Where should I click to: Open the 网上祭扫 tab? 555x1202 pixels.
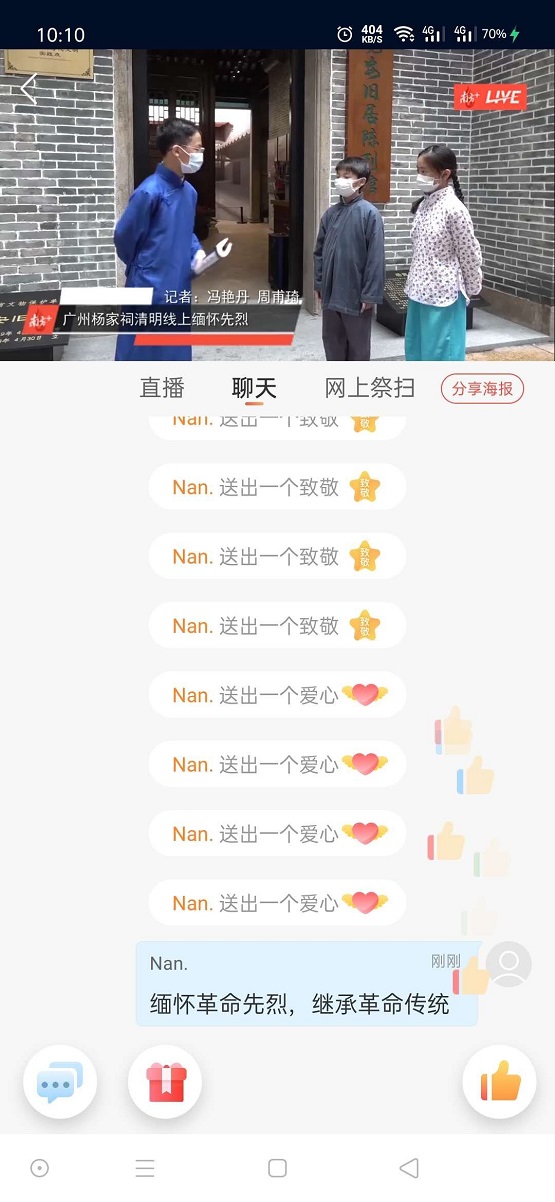370,388
